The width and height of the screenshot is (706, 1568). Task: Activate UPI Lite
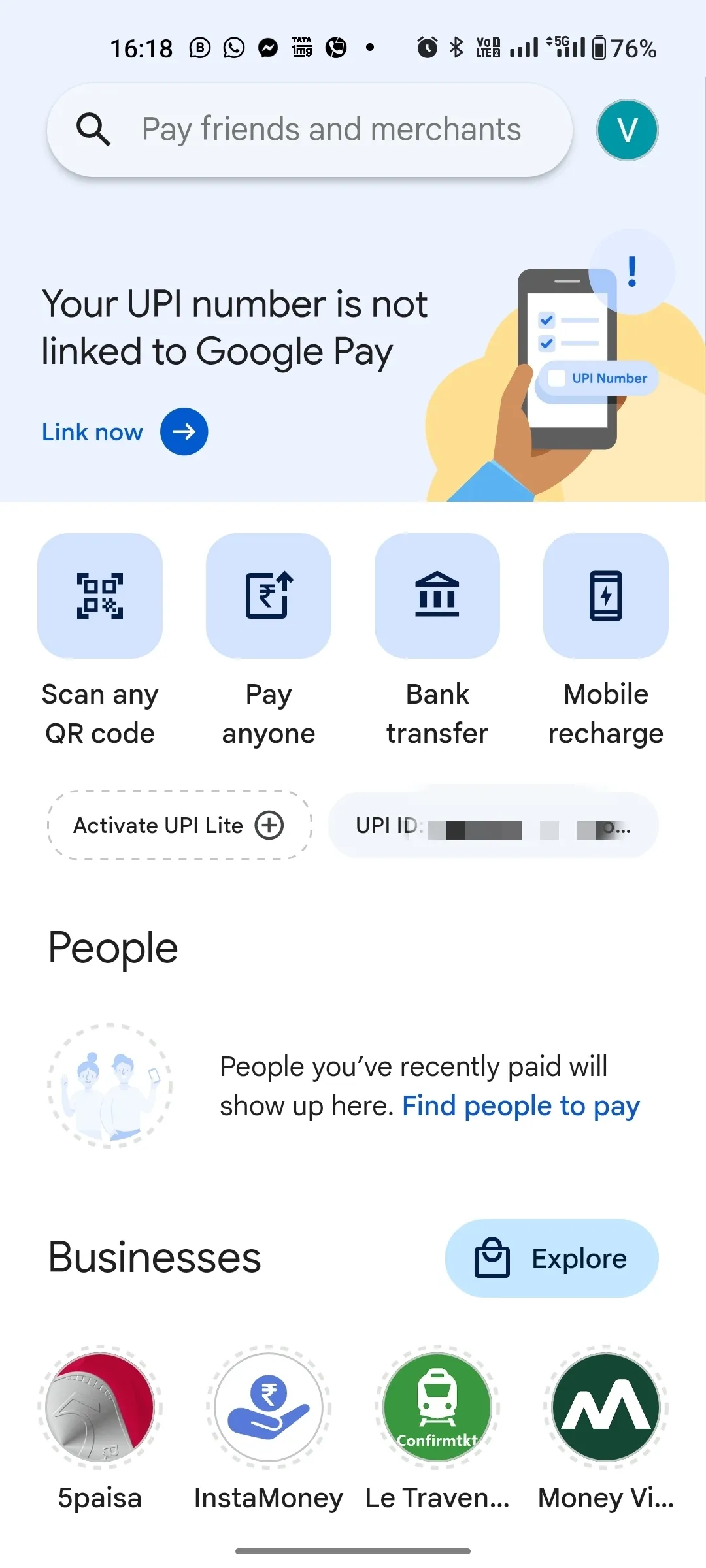(178, 826)
